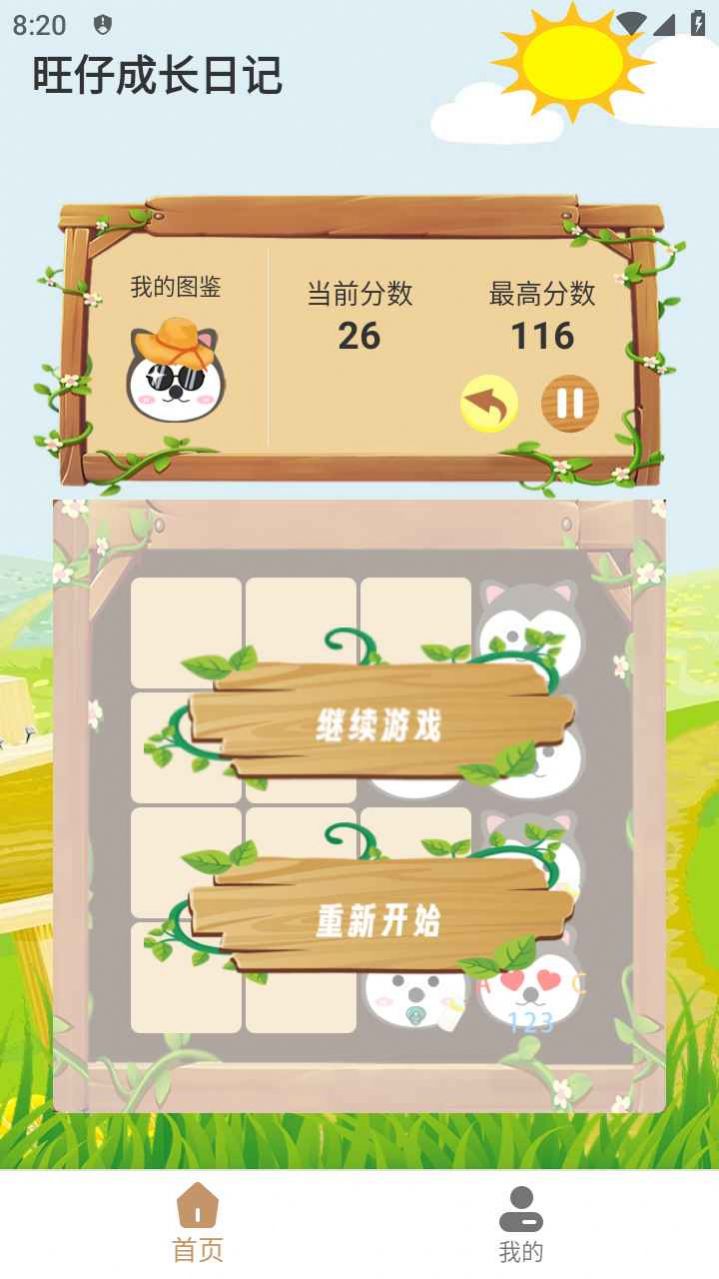The height and width of the screenshot is (1279, 719).
Task: Tap the pause button
Action: [570, 404]
